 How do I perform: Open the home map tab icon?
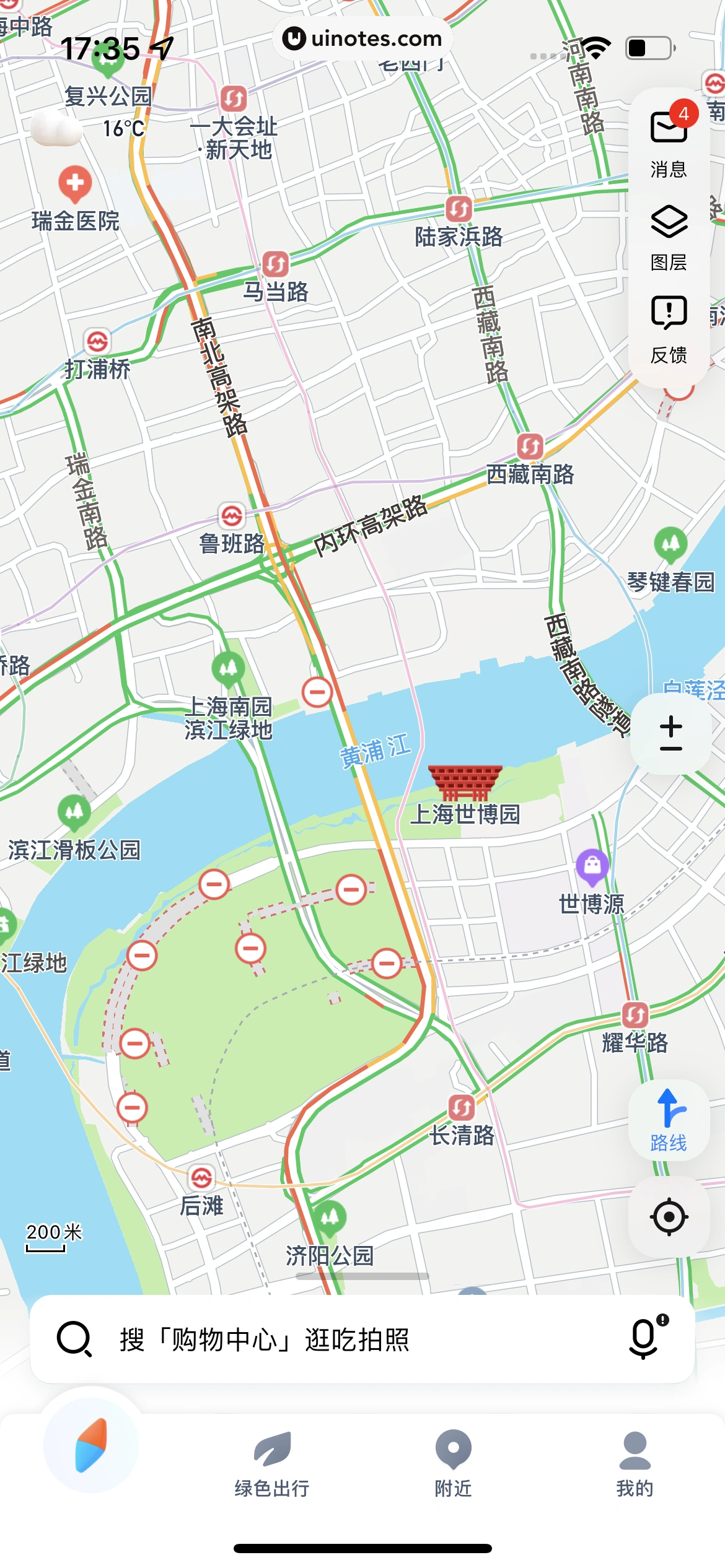point(91,1446)
